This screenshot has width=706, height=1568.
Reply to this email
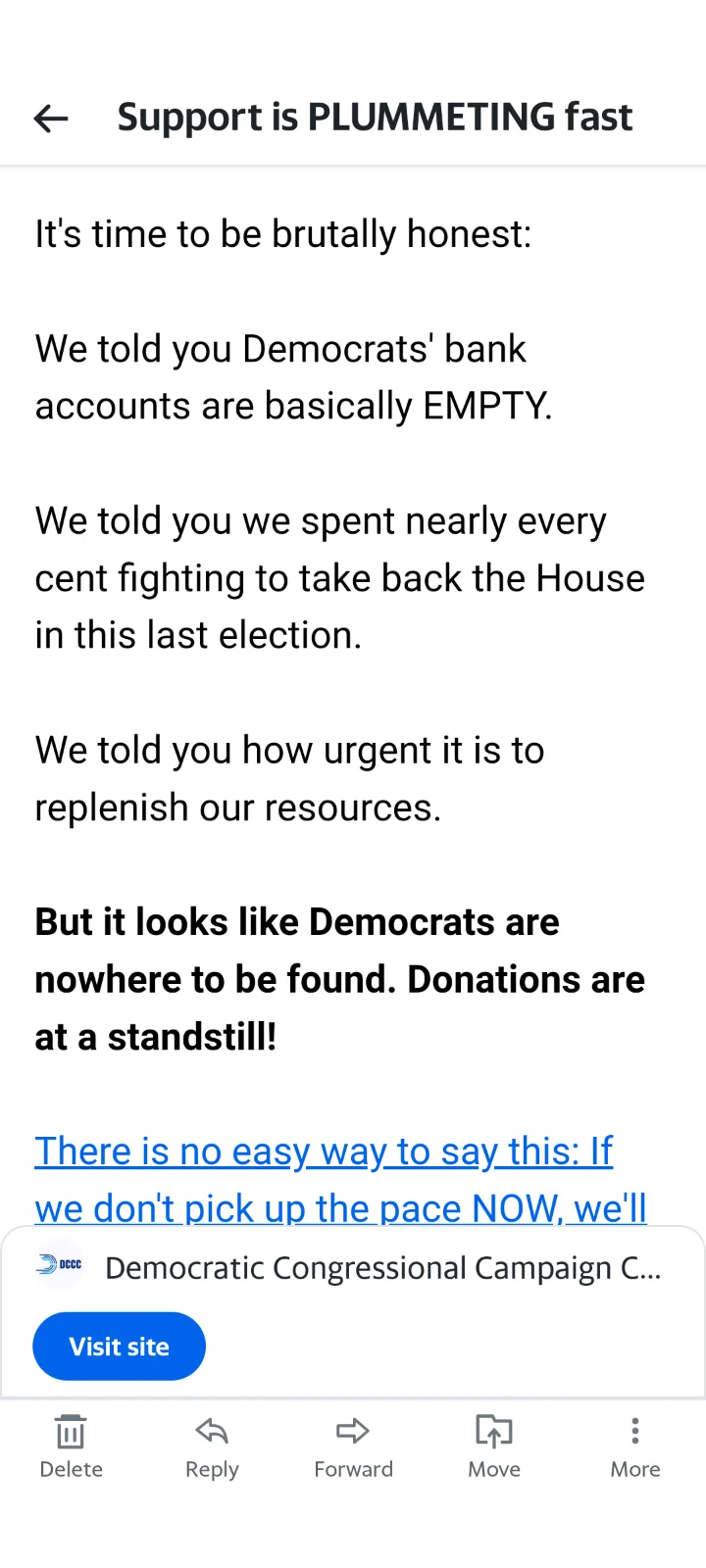tap(212, 1445)
